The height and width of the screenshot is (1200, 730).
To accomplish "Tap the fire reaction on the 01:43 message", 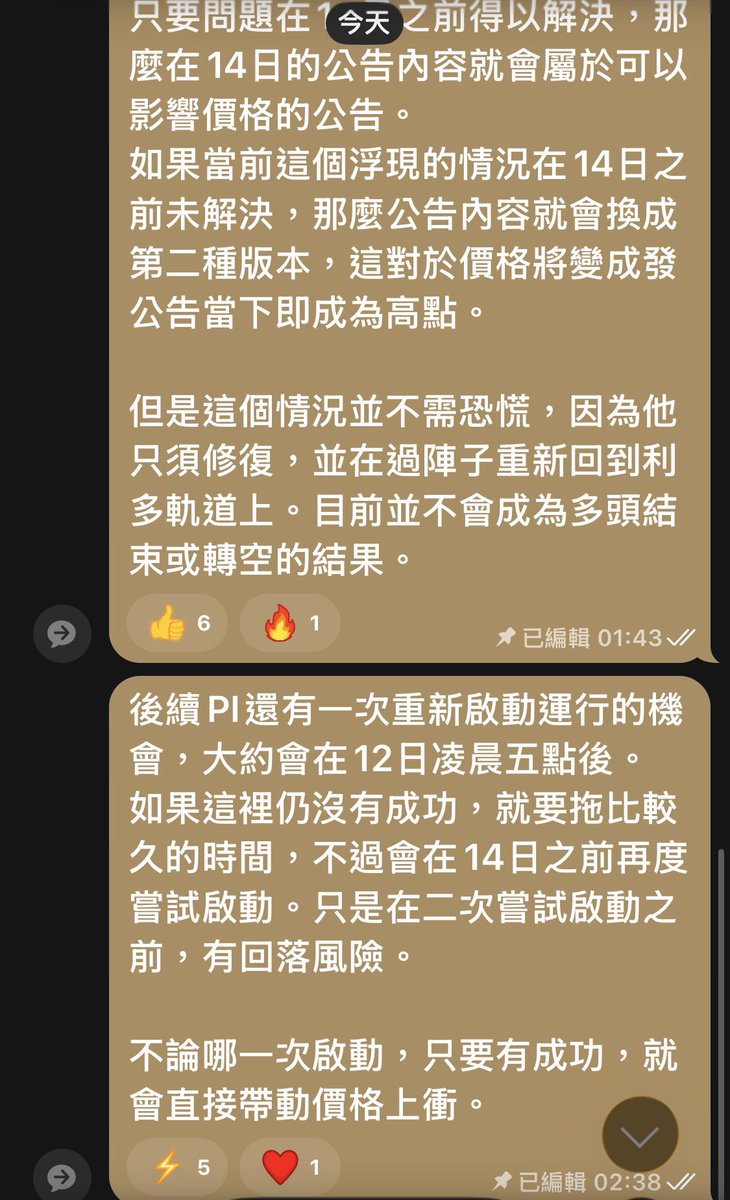I will tap(290, 624).
